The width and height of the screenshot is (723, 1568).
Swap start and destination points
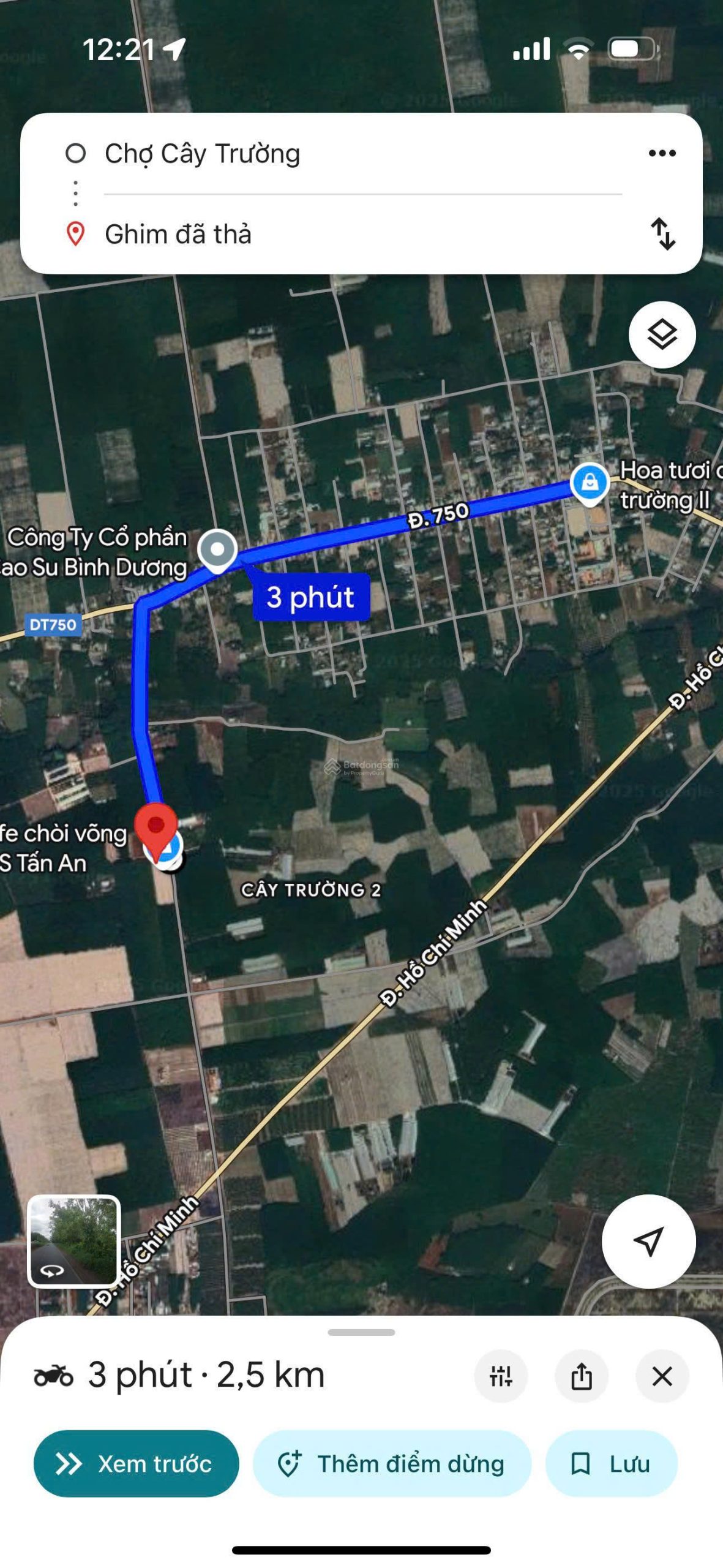(662, 234)
